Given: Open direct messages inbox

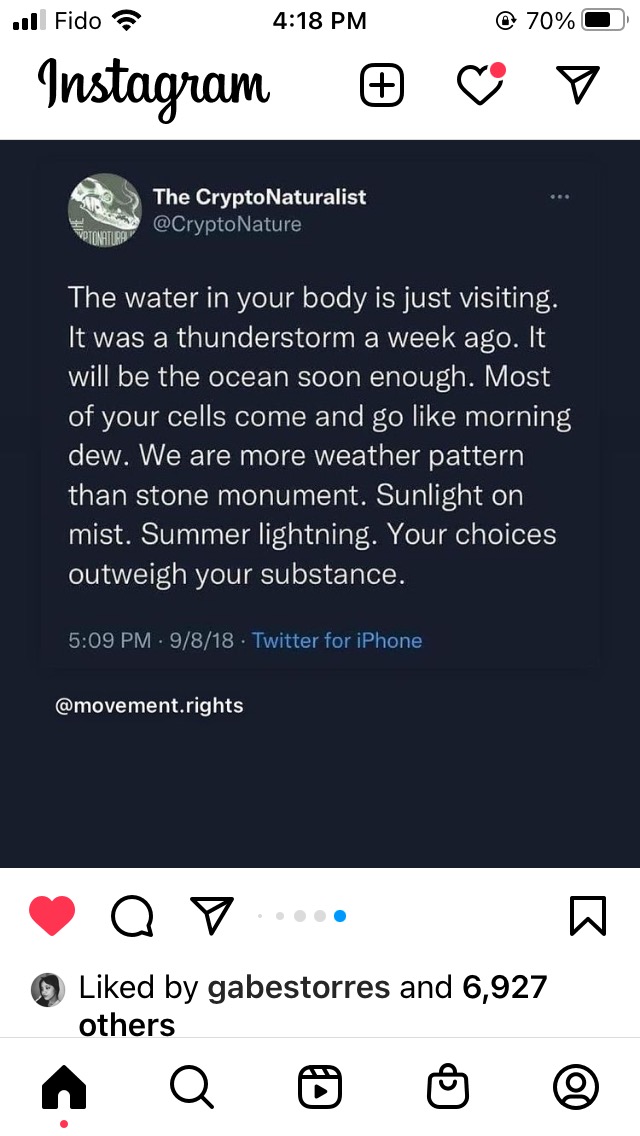Looking at the screenshot, I should [577, 86].
